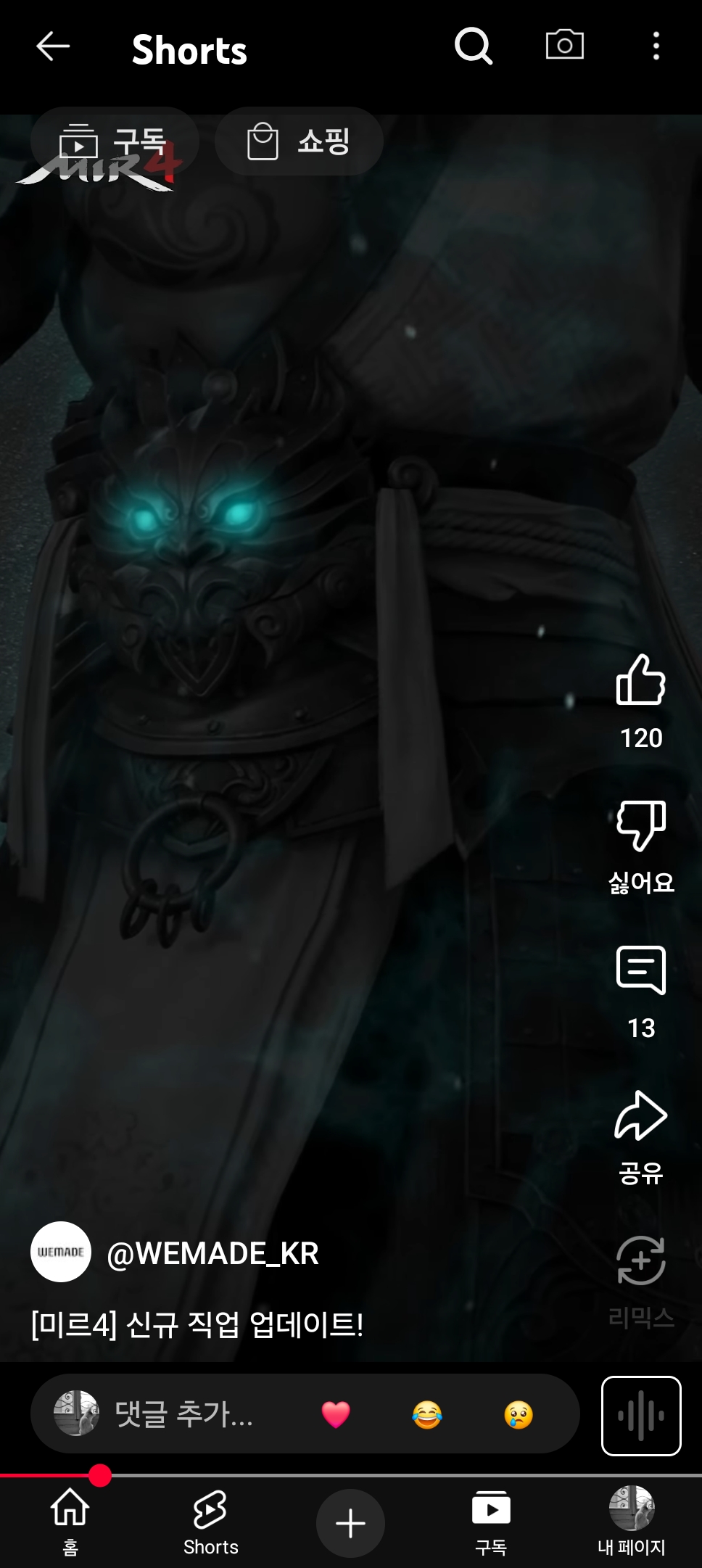702x1568 pixels.
Task: Dislike the video via 싫어요
Action: [x=641, y=827]
